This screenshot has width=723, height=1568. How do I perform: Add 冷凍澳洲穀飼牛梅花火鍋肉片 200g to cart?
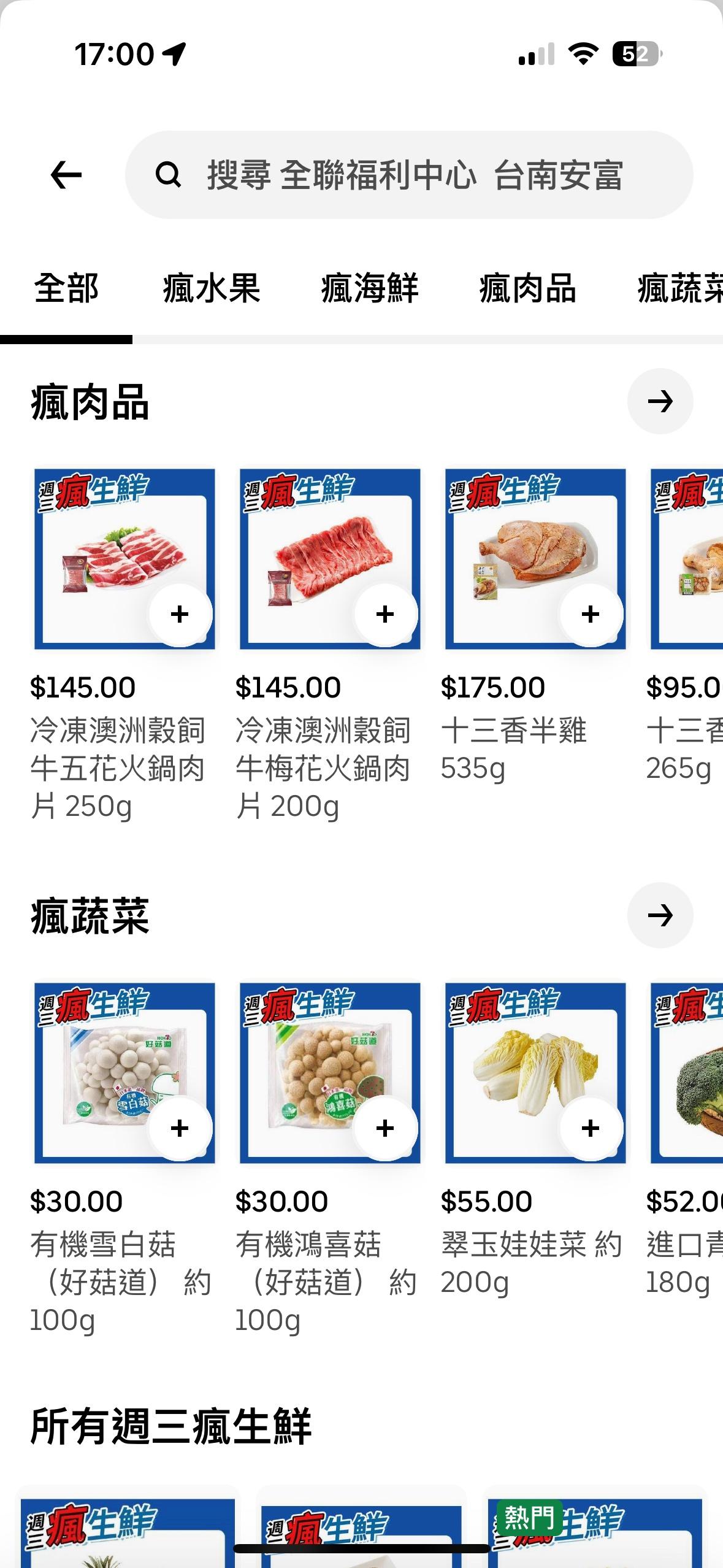[x=385, y=614]
